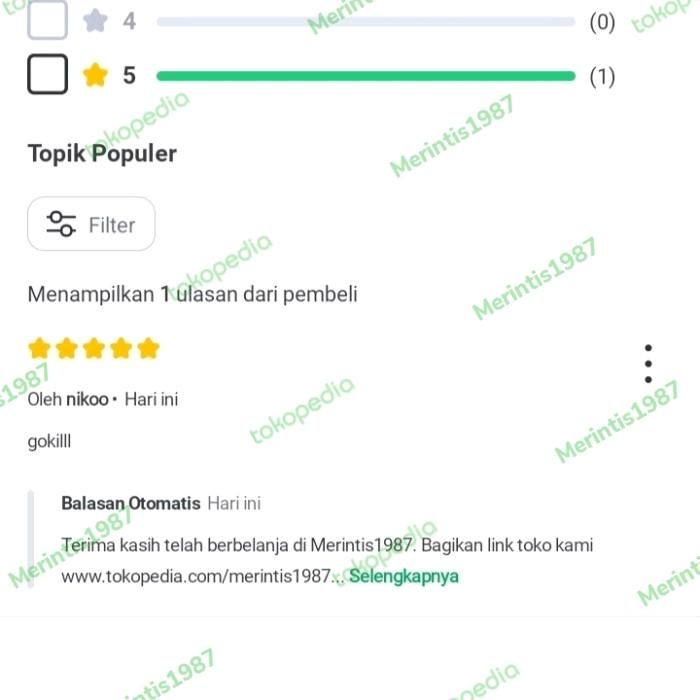The height and width of the screenshot is (700, 700).
Task: Expand the reply with Selengkapnya
Action: pos(404,577)
